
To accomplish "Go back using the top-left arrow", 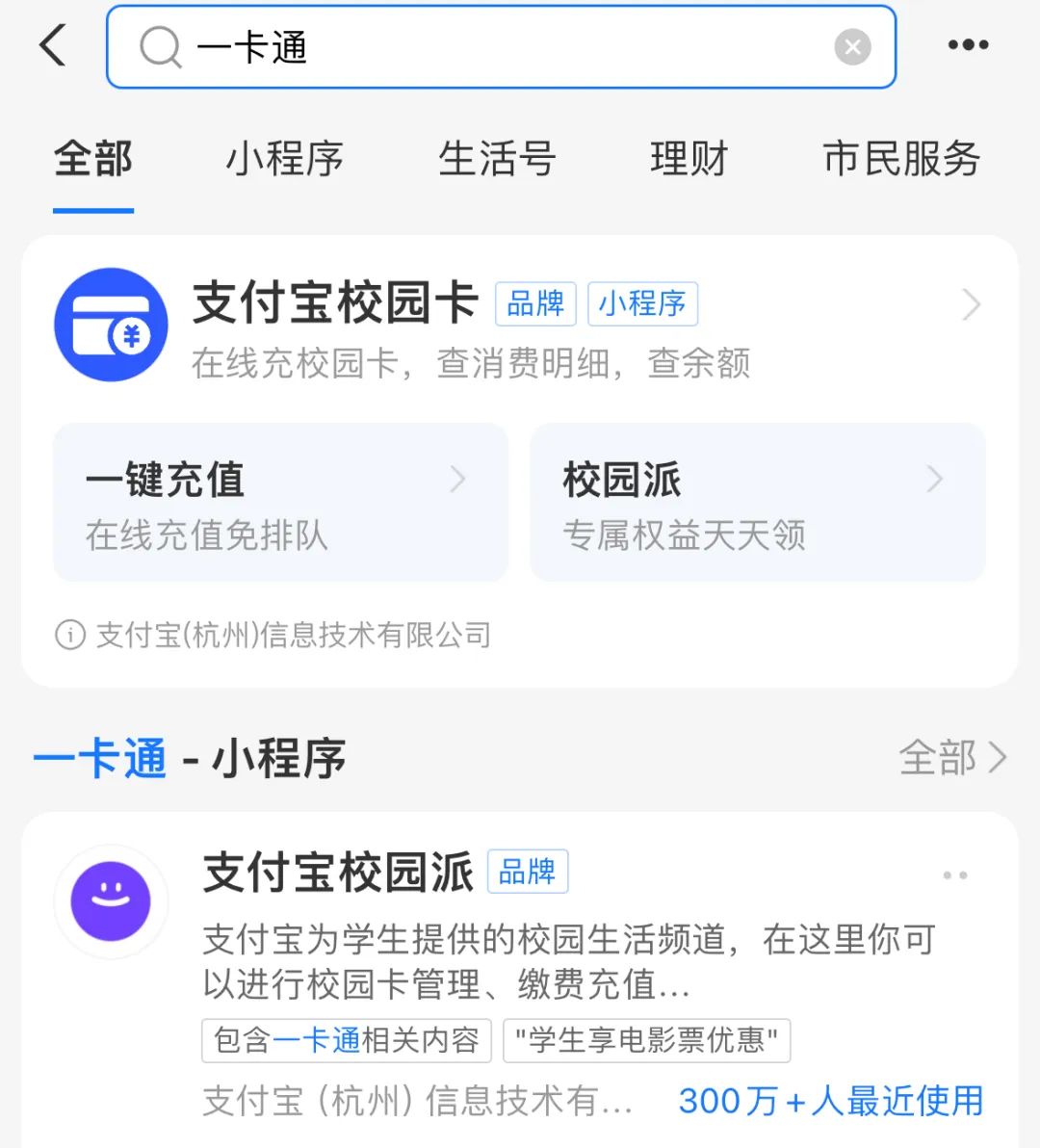I will [54, 45].
